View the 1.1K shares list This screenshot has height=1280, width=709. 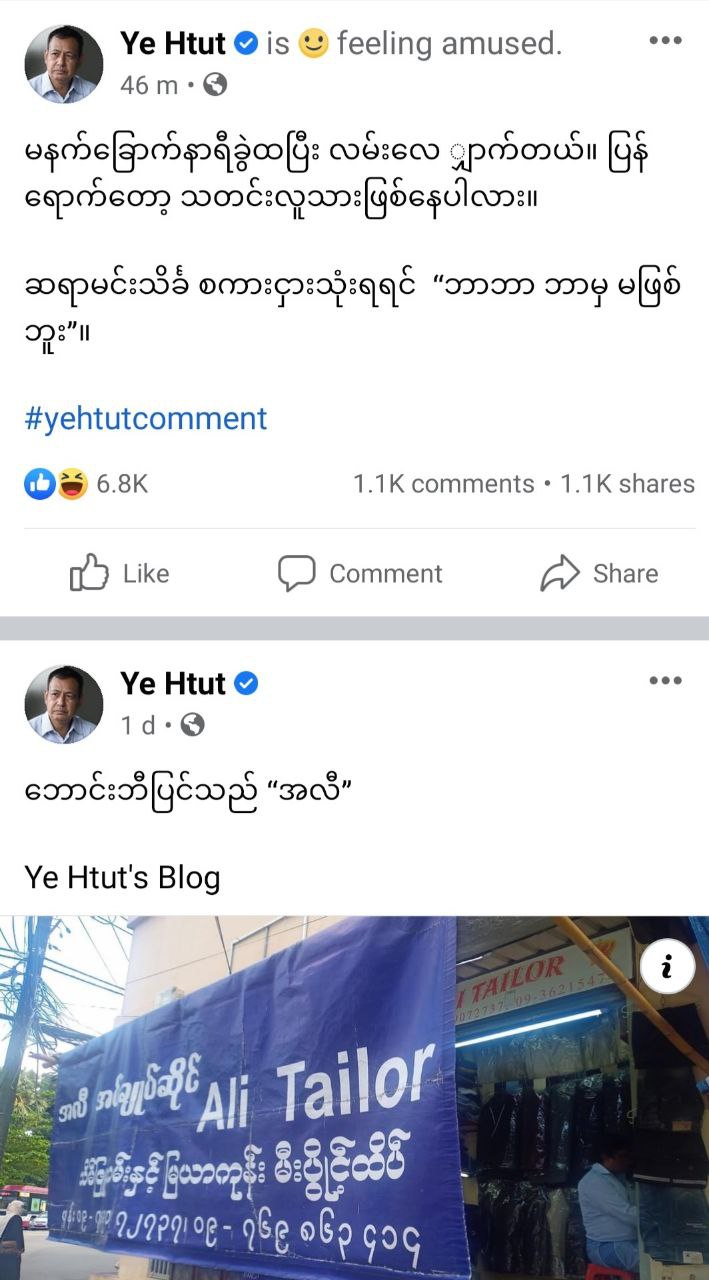627,484
